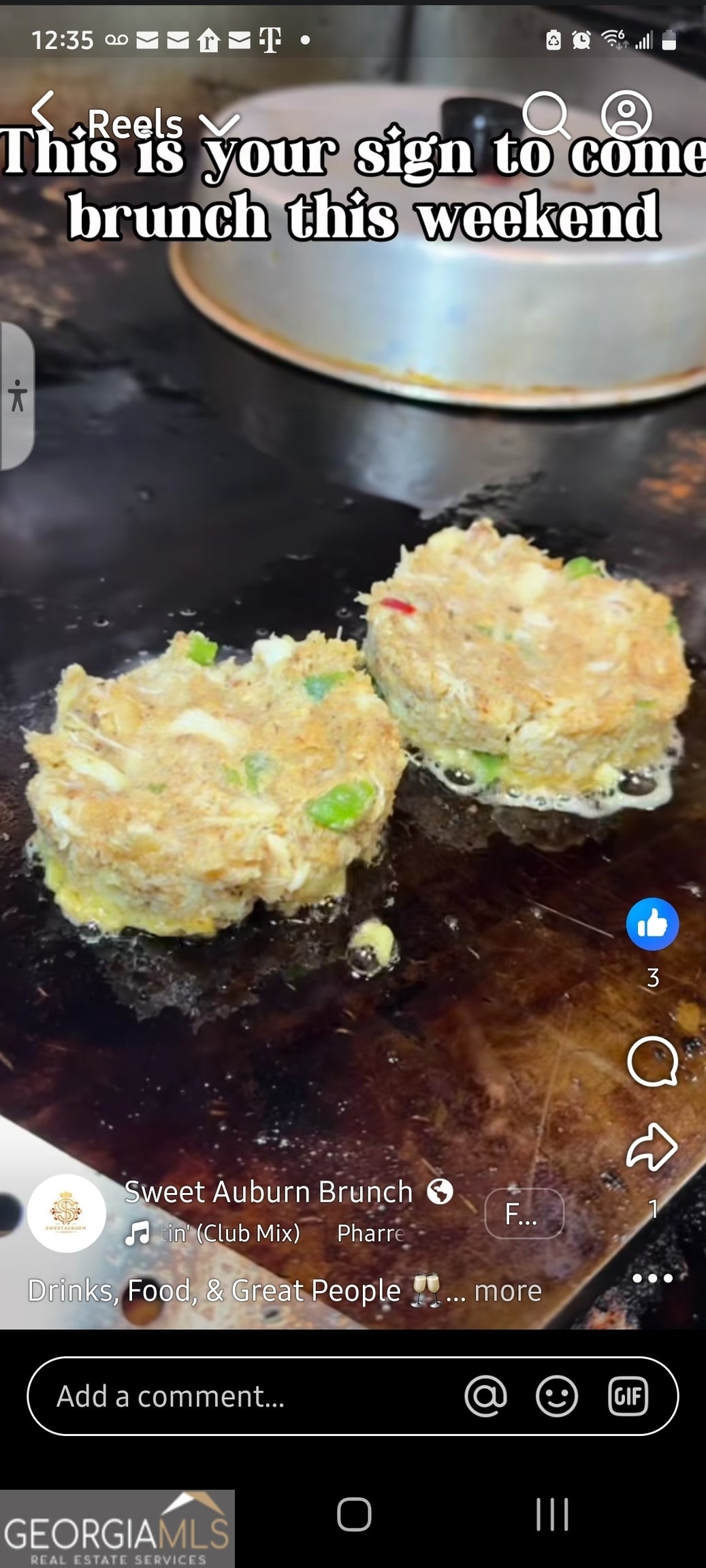Open the search icon
The width and height of the screenshot is (706, 1568).
[545, 114]
